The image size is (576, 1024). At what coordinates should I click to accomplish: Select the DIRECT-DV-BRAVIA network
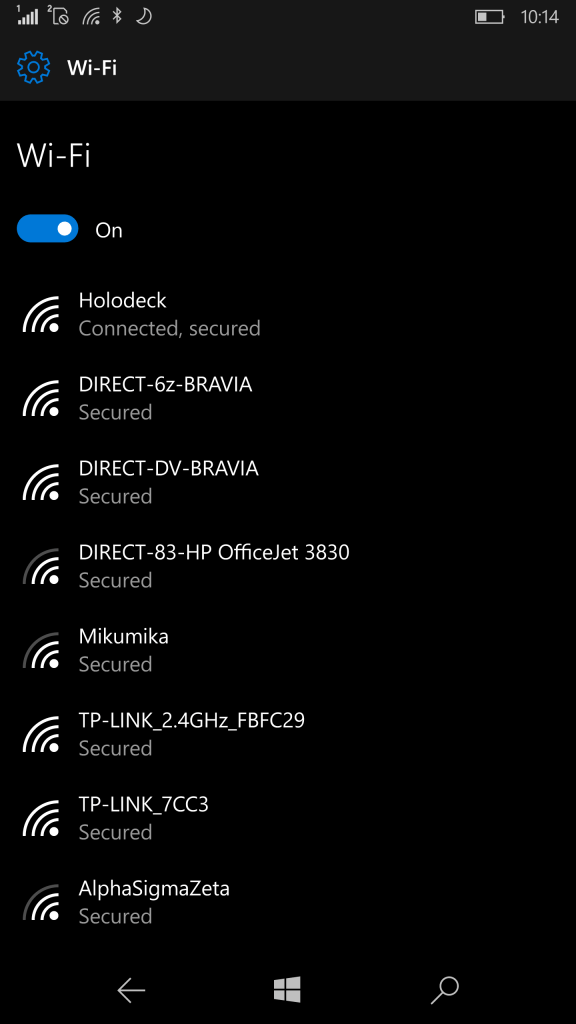(288, 482)
